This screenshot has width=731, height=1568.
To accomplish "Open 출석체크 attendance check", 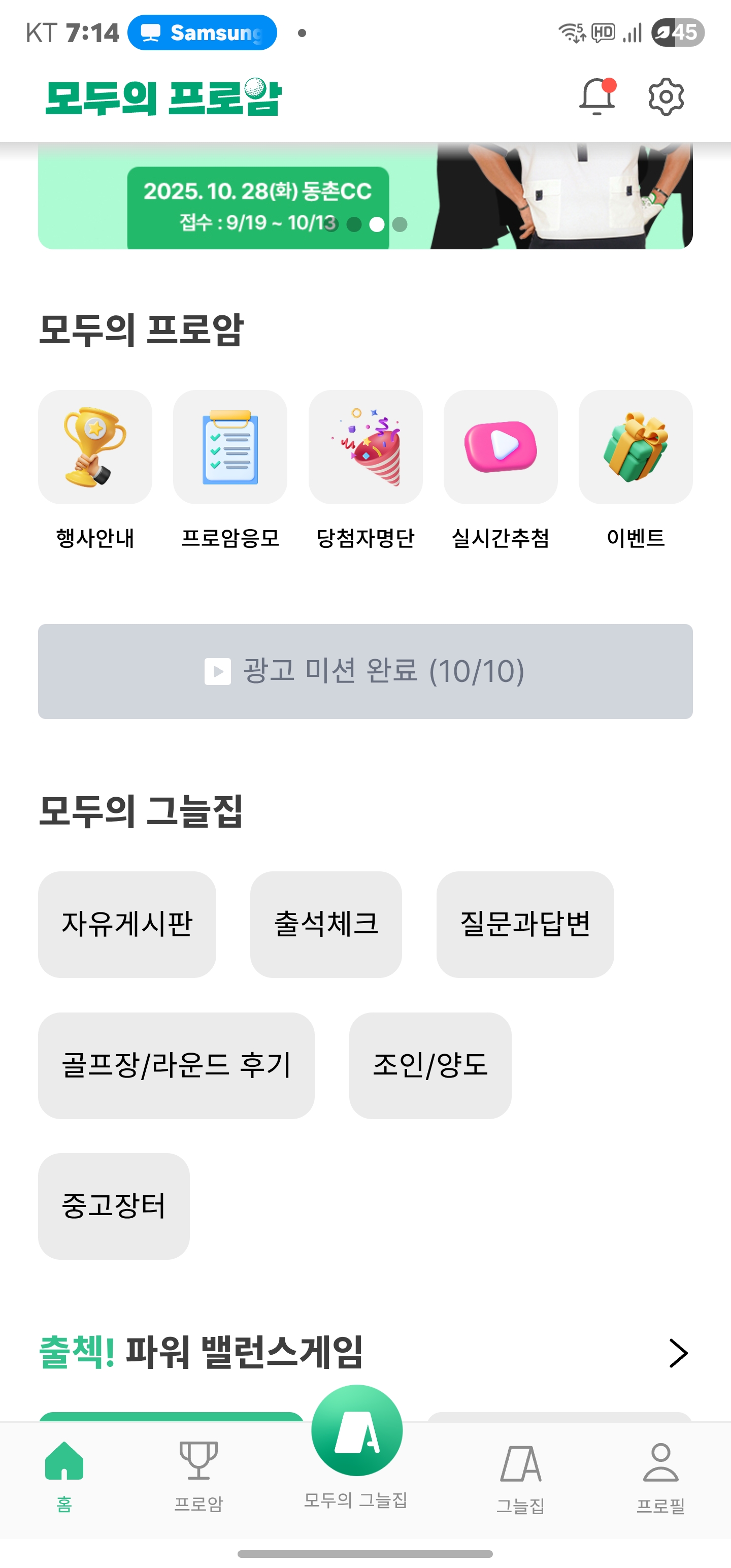I will point(325,924).
